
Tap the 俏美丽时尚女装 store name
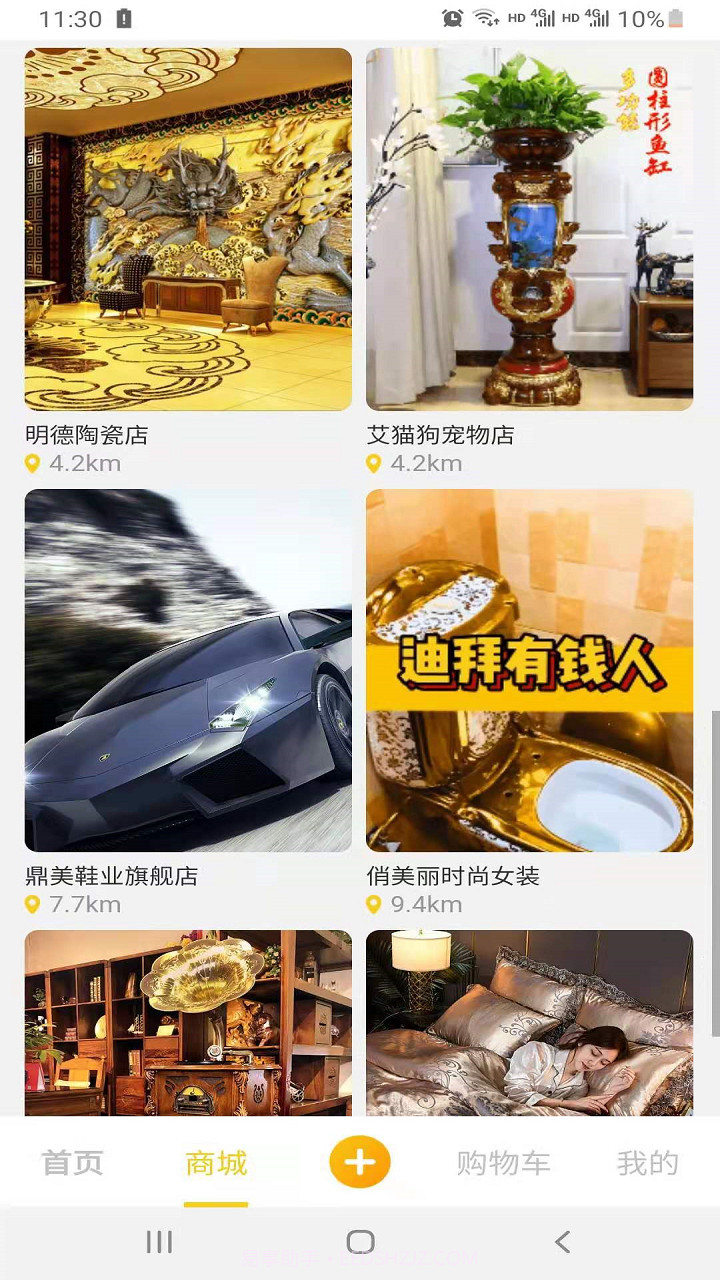point(452,876)
